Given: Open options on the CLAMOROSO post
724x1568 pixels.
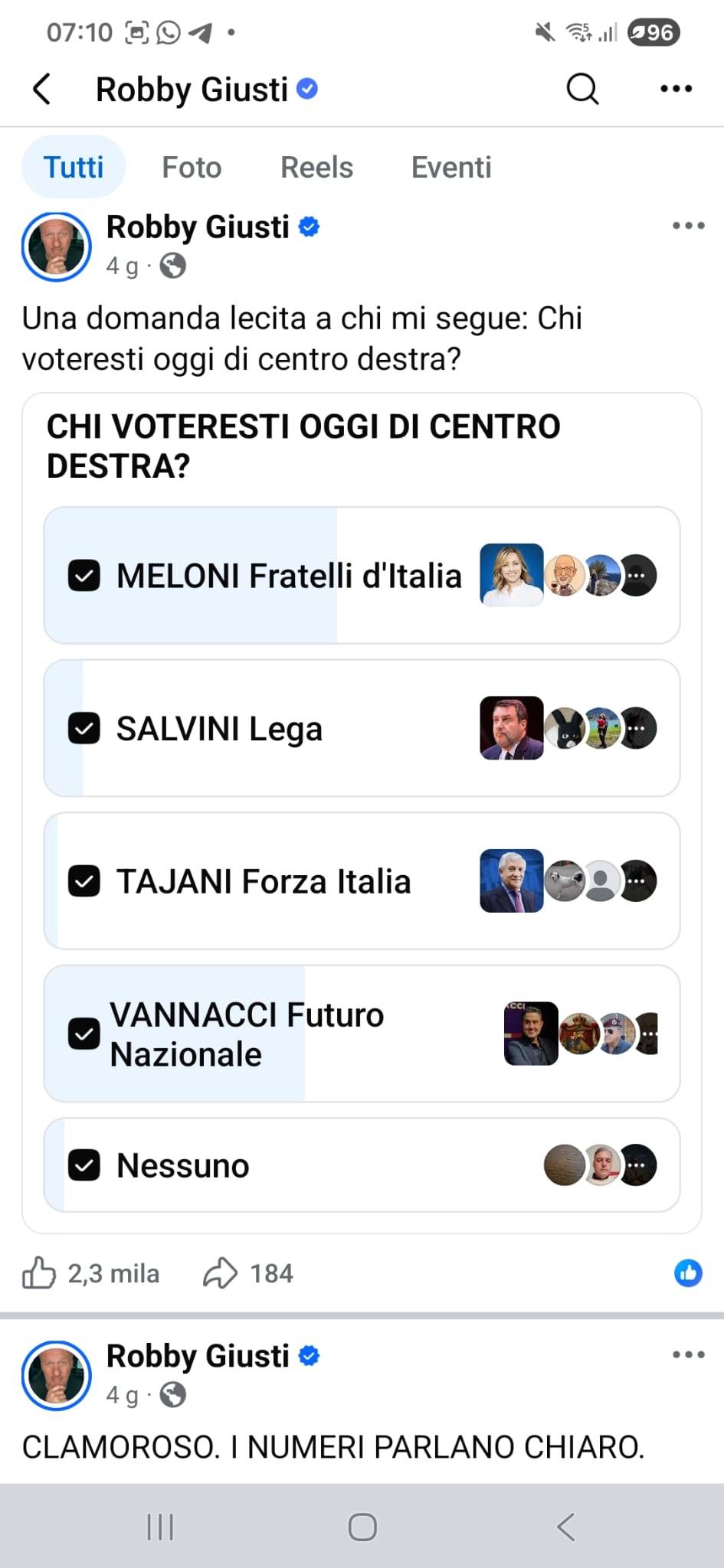Looking at the screenshot, I should tap(687, 1354).
